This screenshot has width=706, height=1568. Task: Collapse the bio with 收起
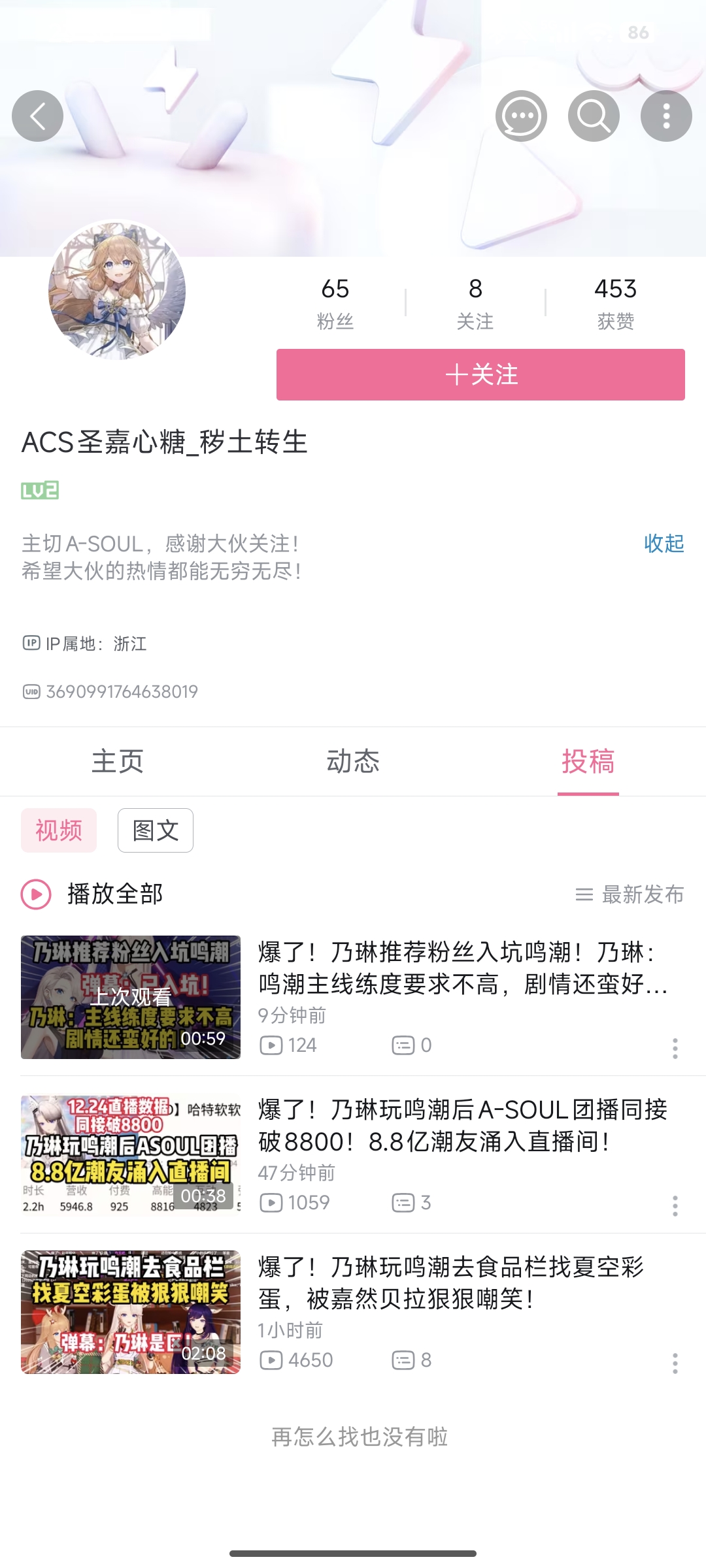coord(664,544)
